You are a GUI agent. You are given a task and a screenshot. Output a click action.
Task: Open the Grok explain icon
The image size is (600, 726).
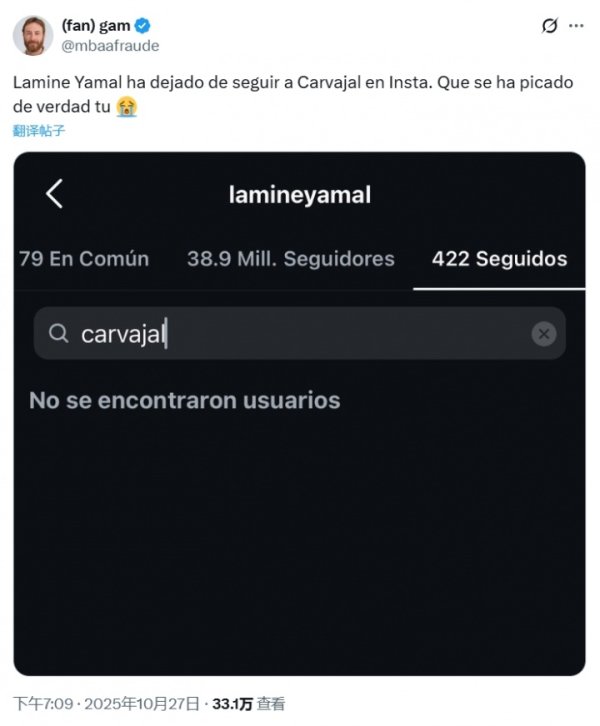(x=549, y=26)
